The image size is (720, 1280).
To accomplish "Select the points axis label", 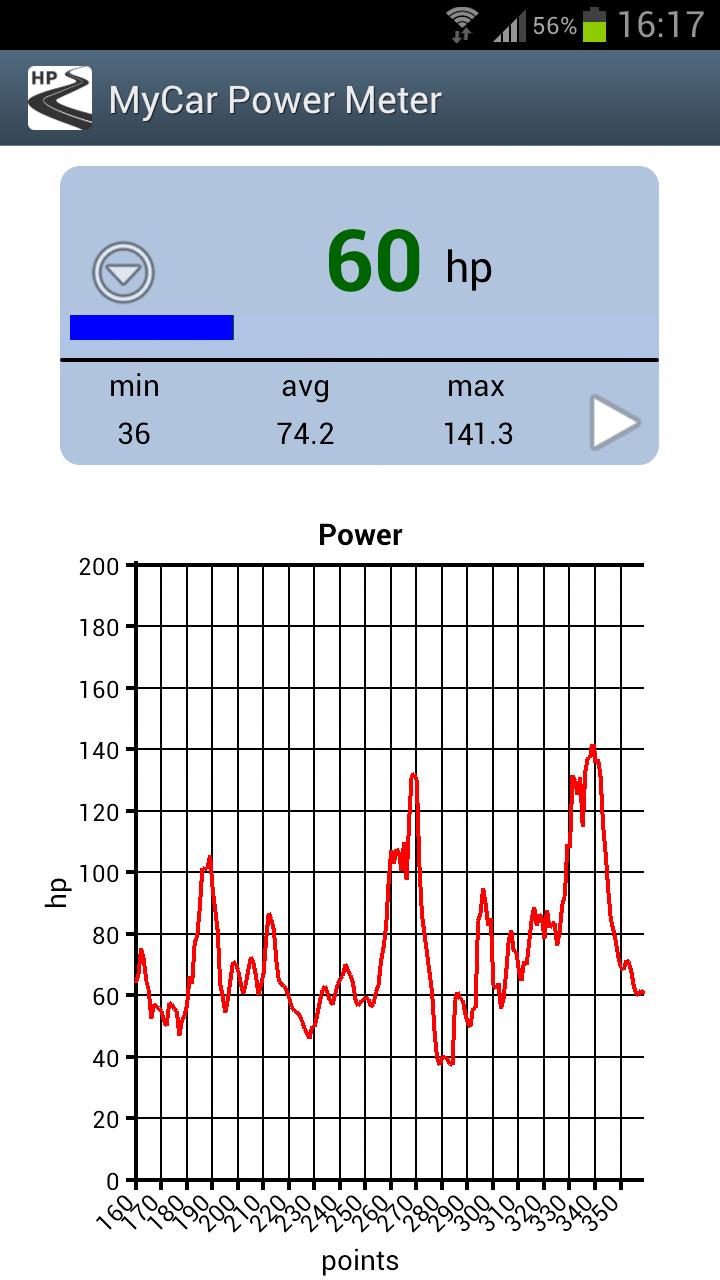I will click(x=359, y=1262).
